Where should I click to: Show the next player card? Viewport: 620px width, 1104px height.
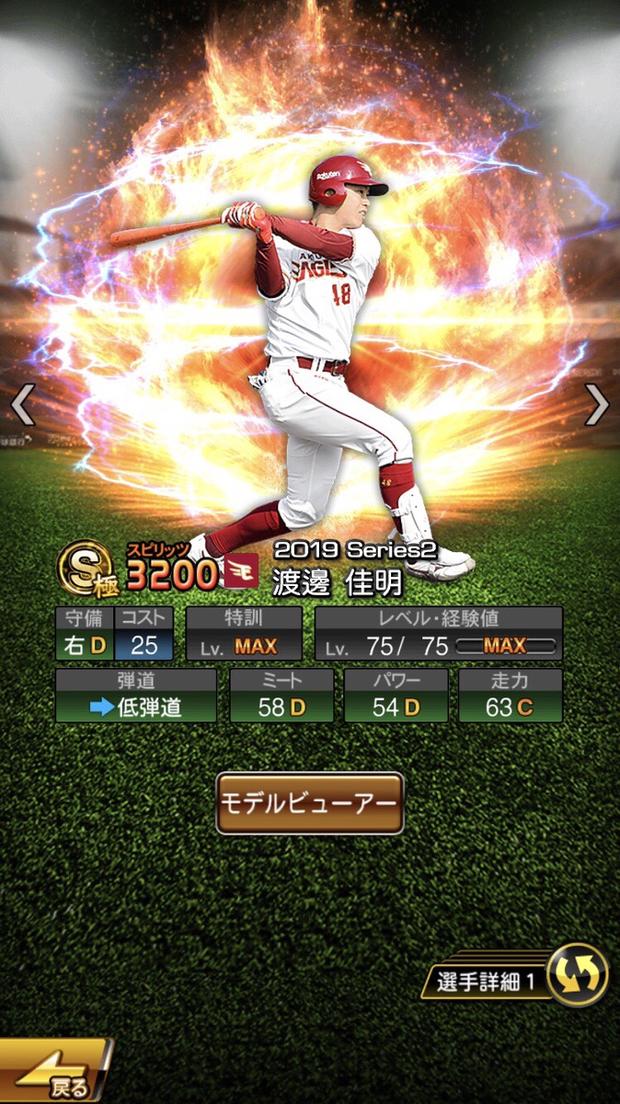click(597, 405)
